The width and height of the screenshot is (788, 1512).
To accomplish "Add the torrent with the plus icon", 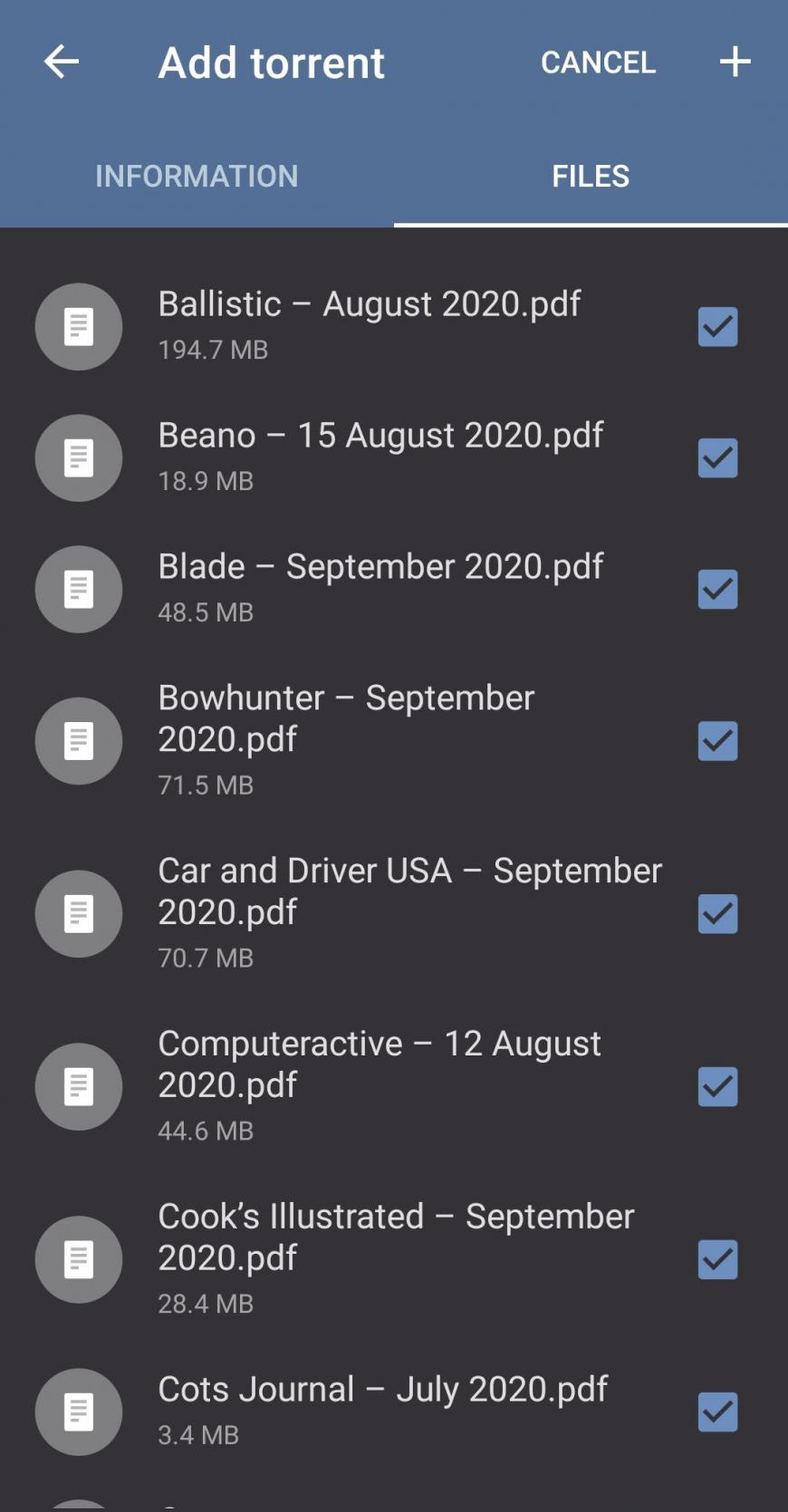I will [x=735, y=62].
